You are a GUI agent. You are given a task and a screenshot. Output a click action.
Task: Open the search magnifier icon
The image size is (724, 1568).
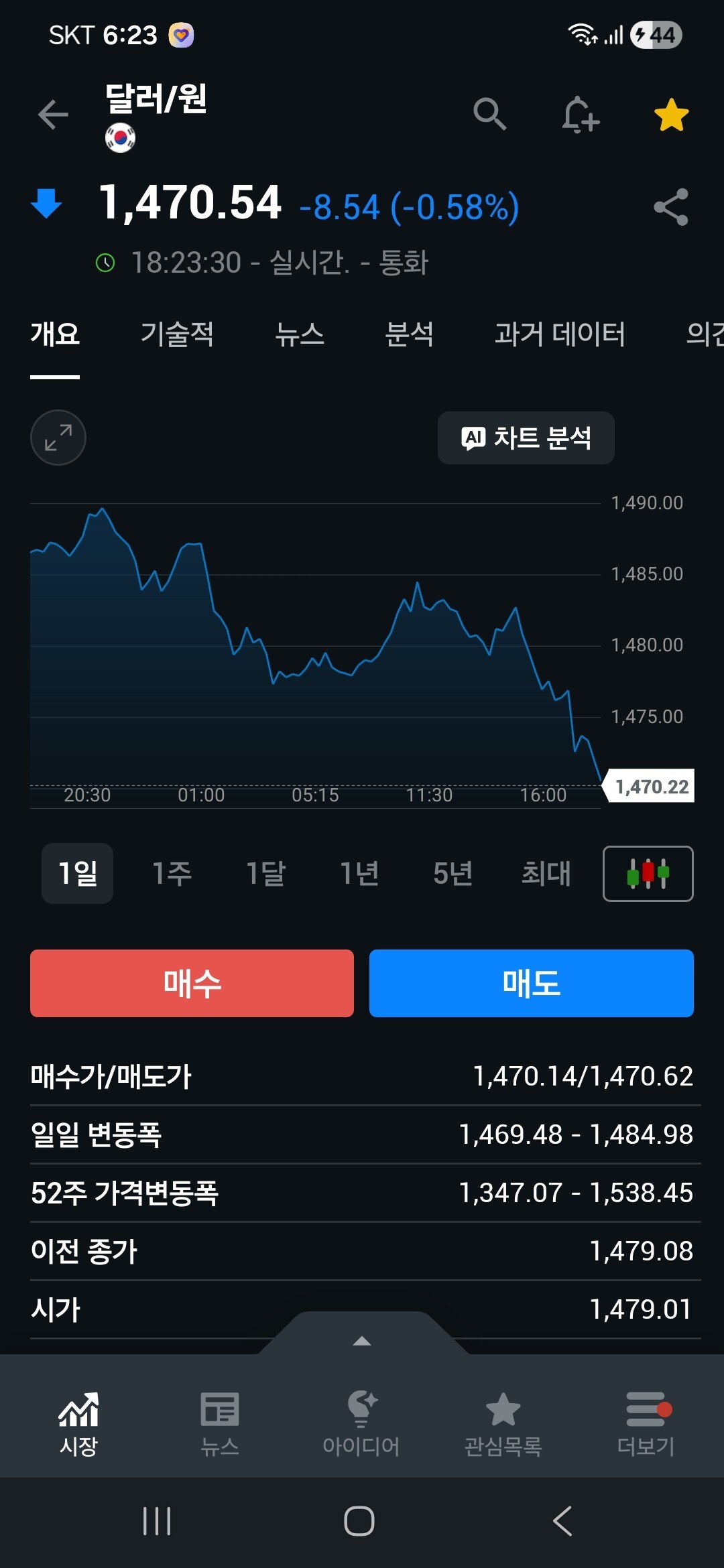(x=489, y=114)
